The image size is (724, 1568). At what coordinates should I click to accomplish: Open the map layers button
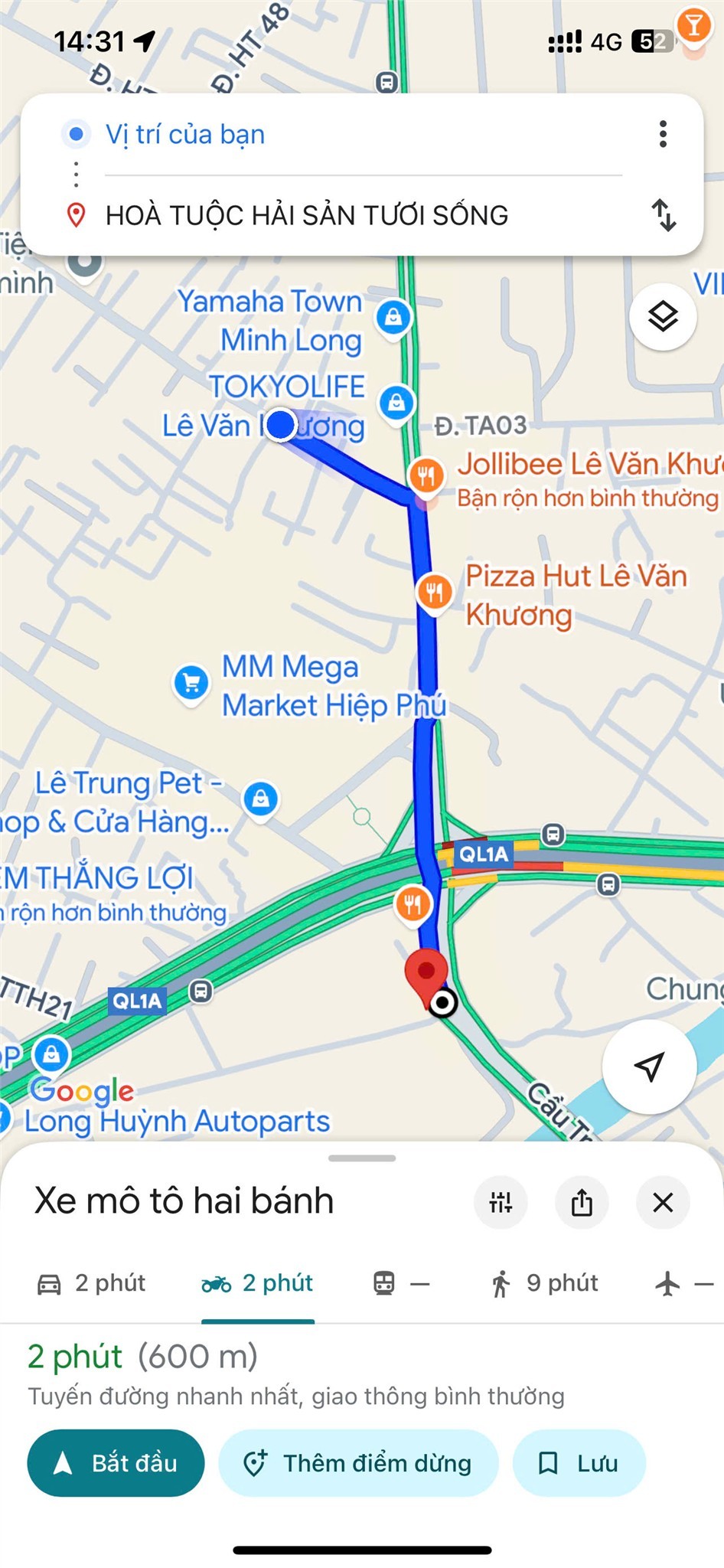pyautogui.click(x=663, y=316)
